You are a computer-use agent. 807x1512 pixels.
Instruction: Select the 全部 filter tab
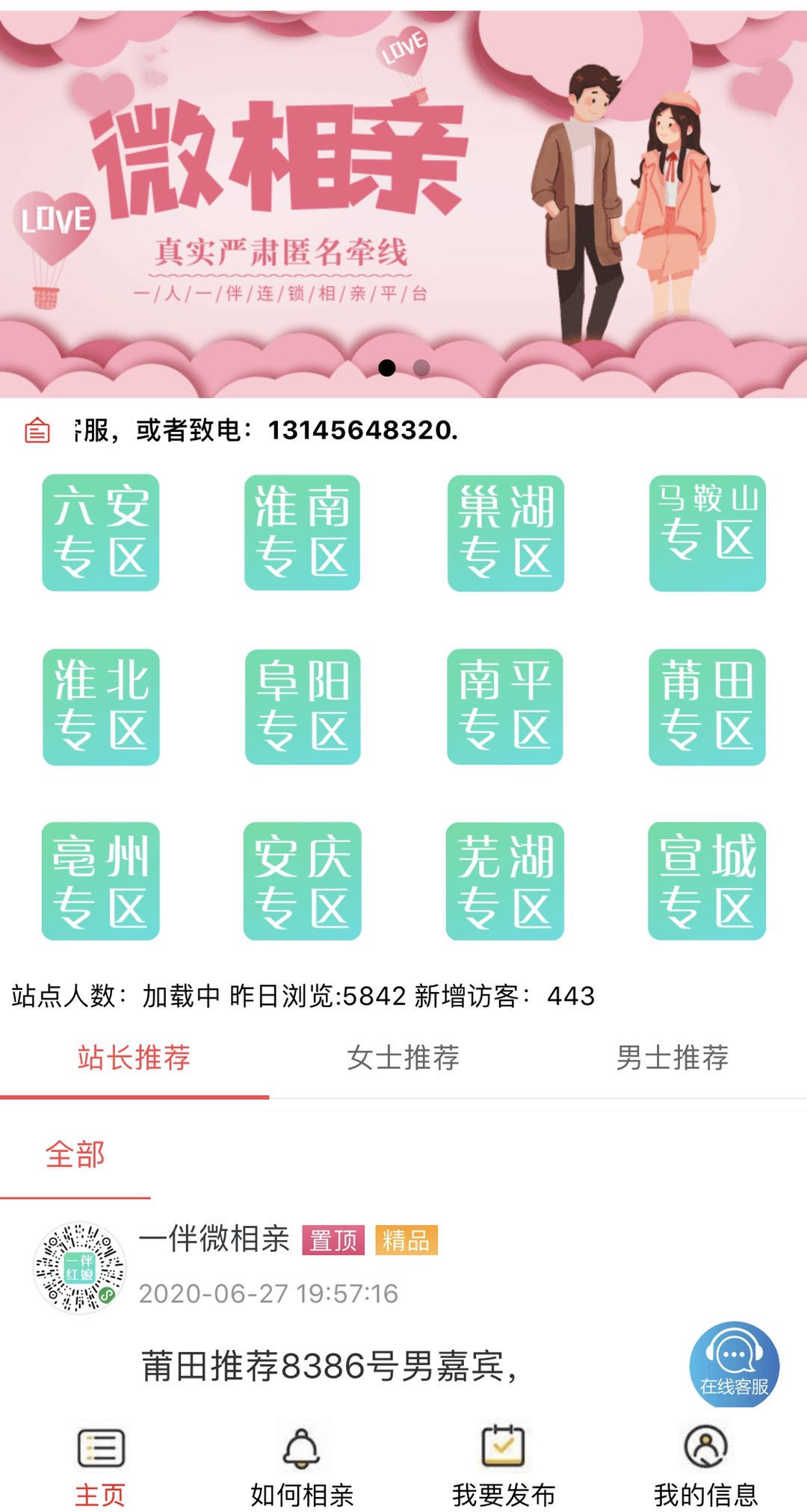coord(75,1155)
